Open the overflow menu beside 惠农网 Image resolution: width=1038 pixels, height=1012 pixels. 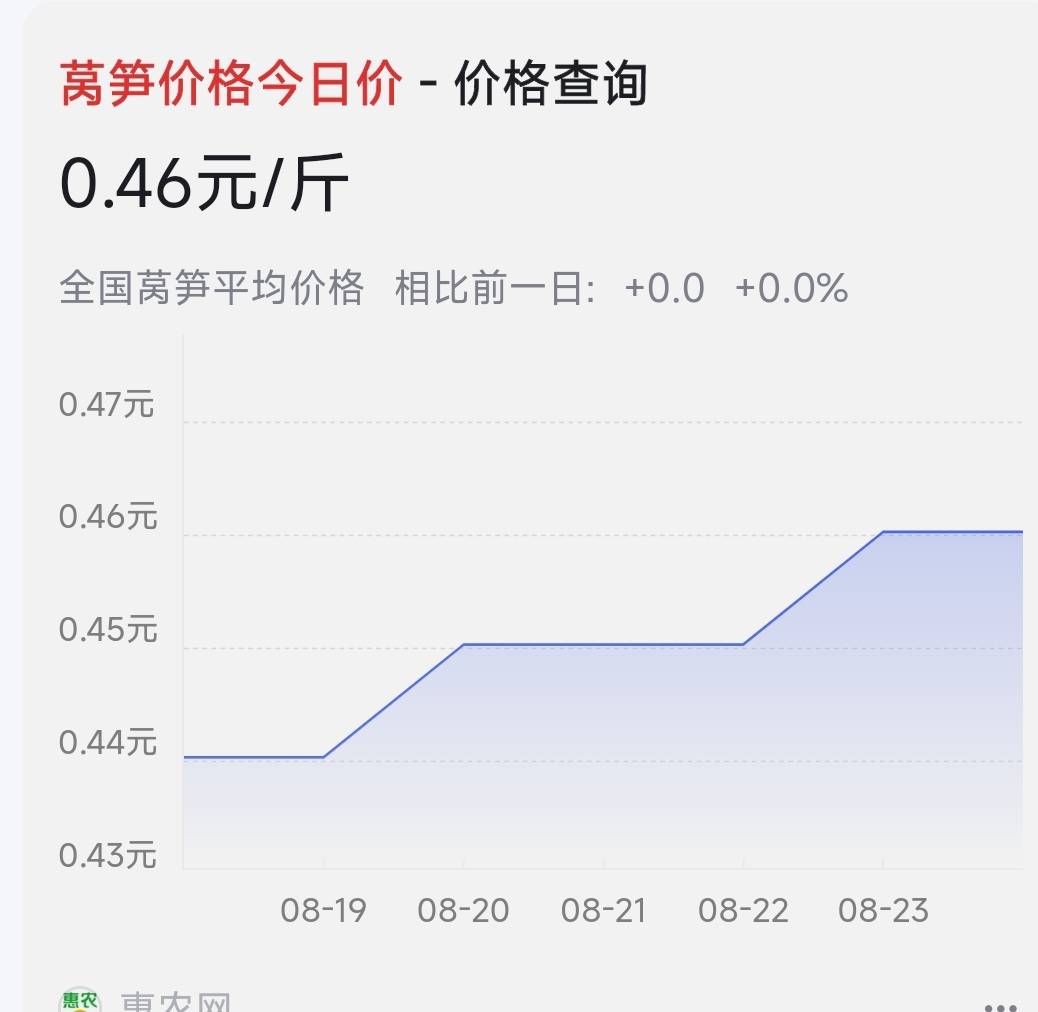pos(1001,1003)
